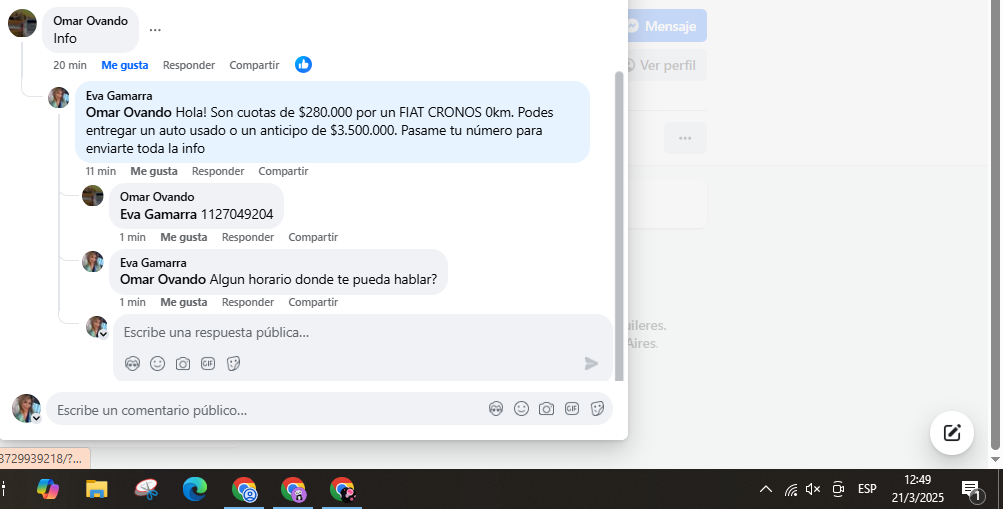
Task: Tap Responder under Omar's Info comment
Action: point(188,65)
